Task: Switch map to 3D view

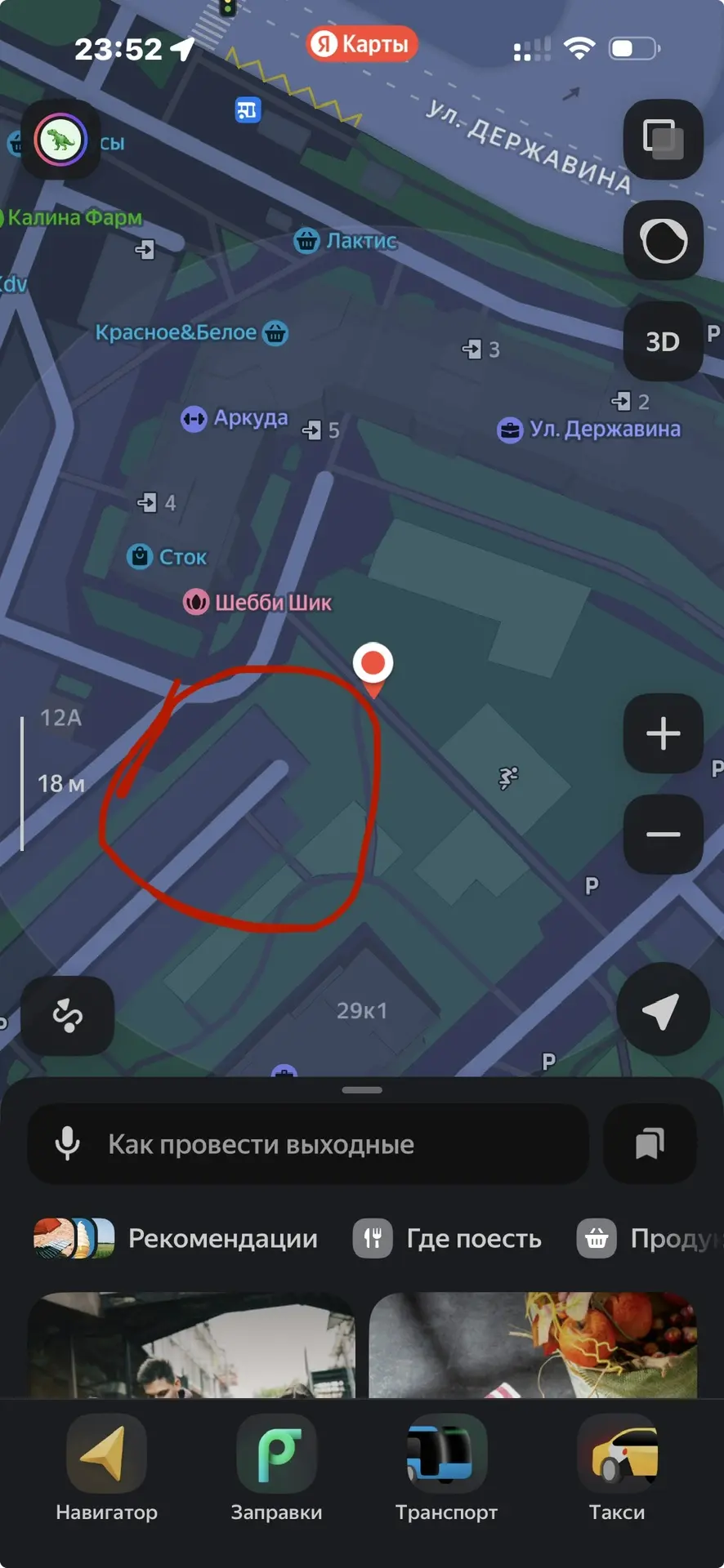Action: point(663,341)
